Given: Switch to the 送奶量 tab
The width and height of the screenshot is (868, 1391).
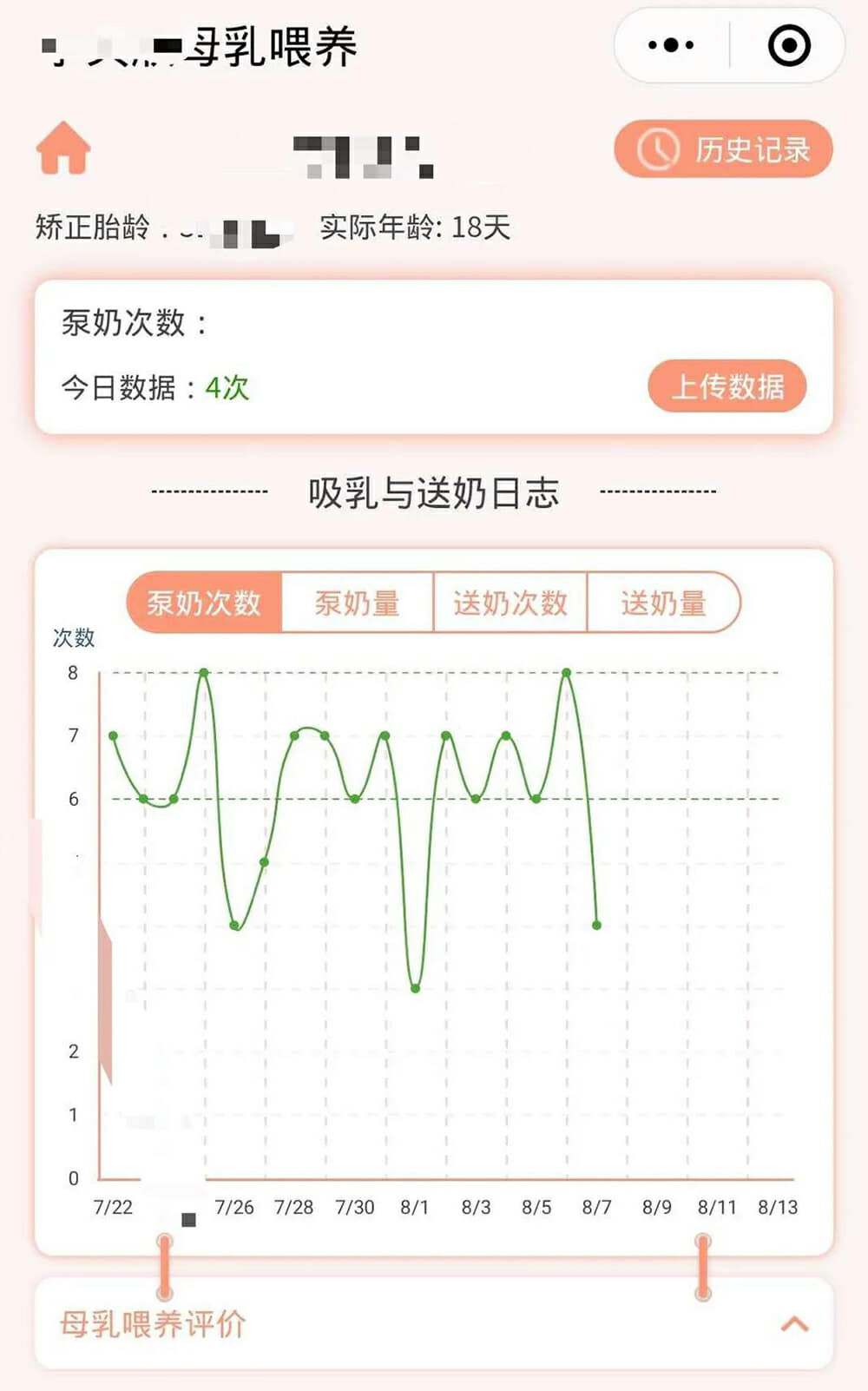Looking at the screenshot, I should coord(663,603).
